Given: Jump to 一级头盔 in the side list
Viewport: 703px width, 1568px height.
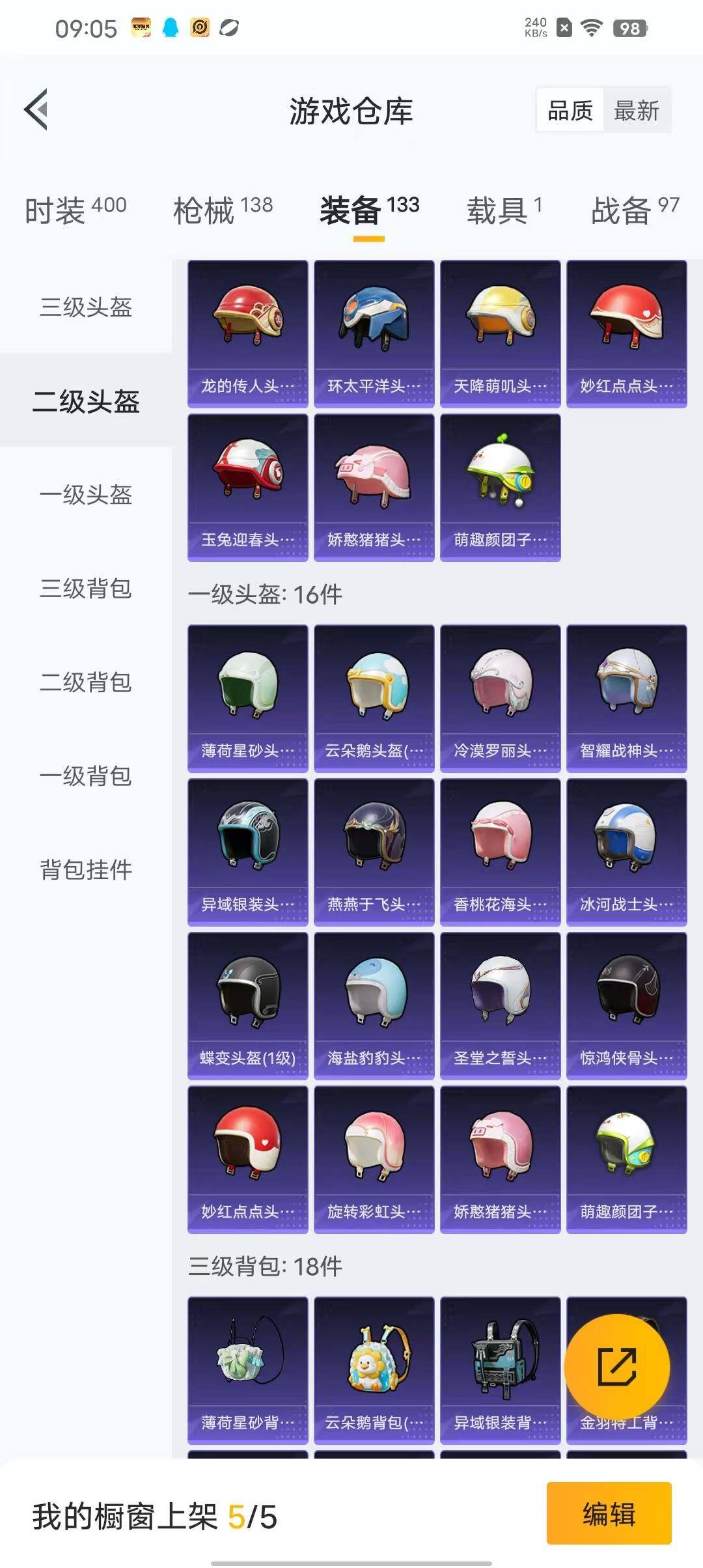Looking at the screenshot, I should point(86,495).
